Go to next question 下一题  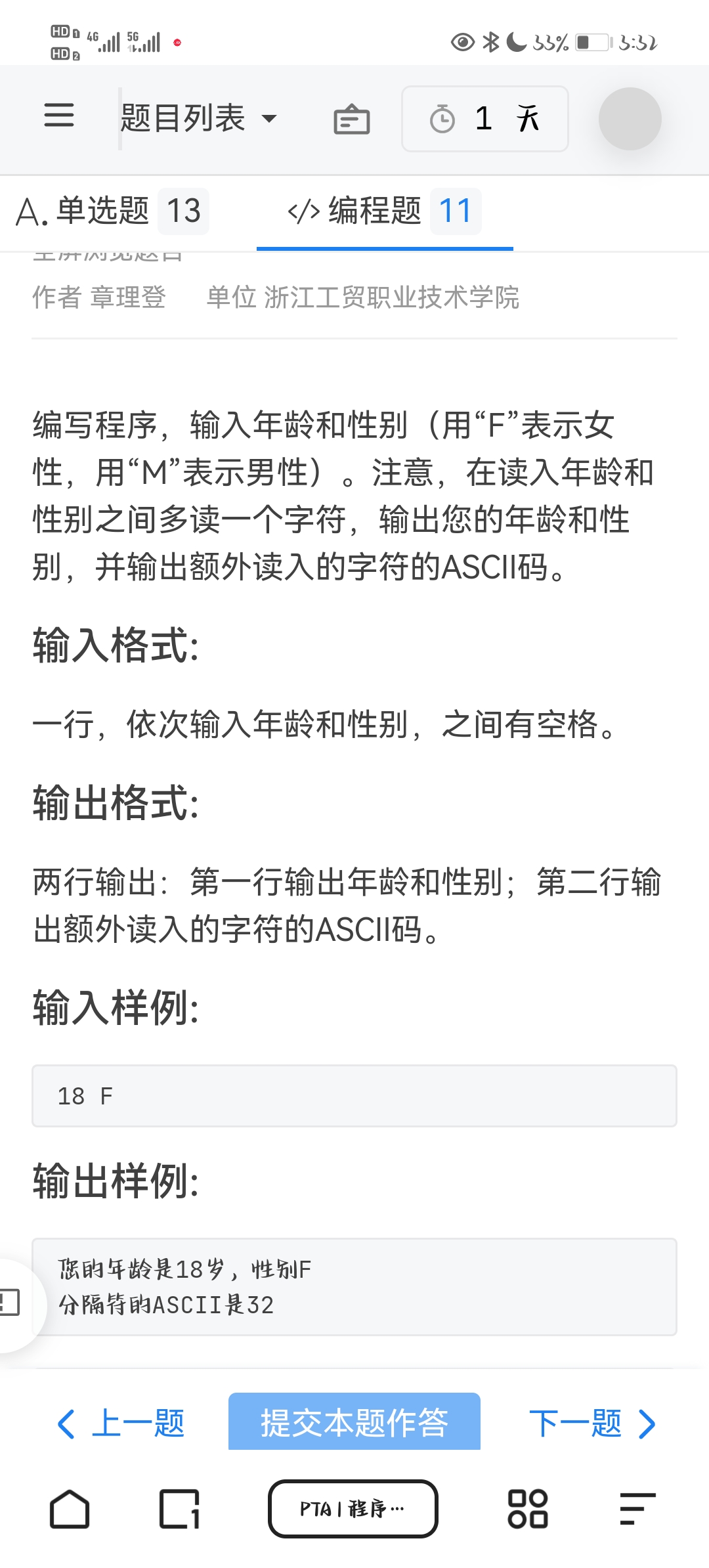(591, 1424)
